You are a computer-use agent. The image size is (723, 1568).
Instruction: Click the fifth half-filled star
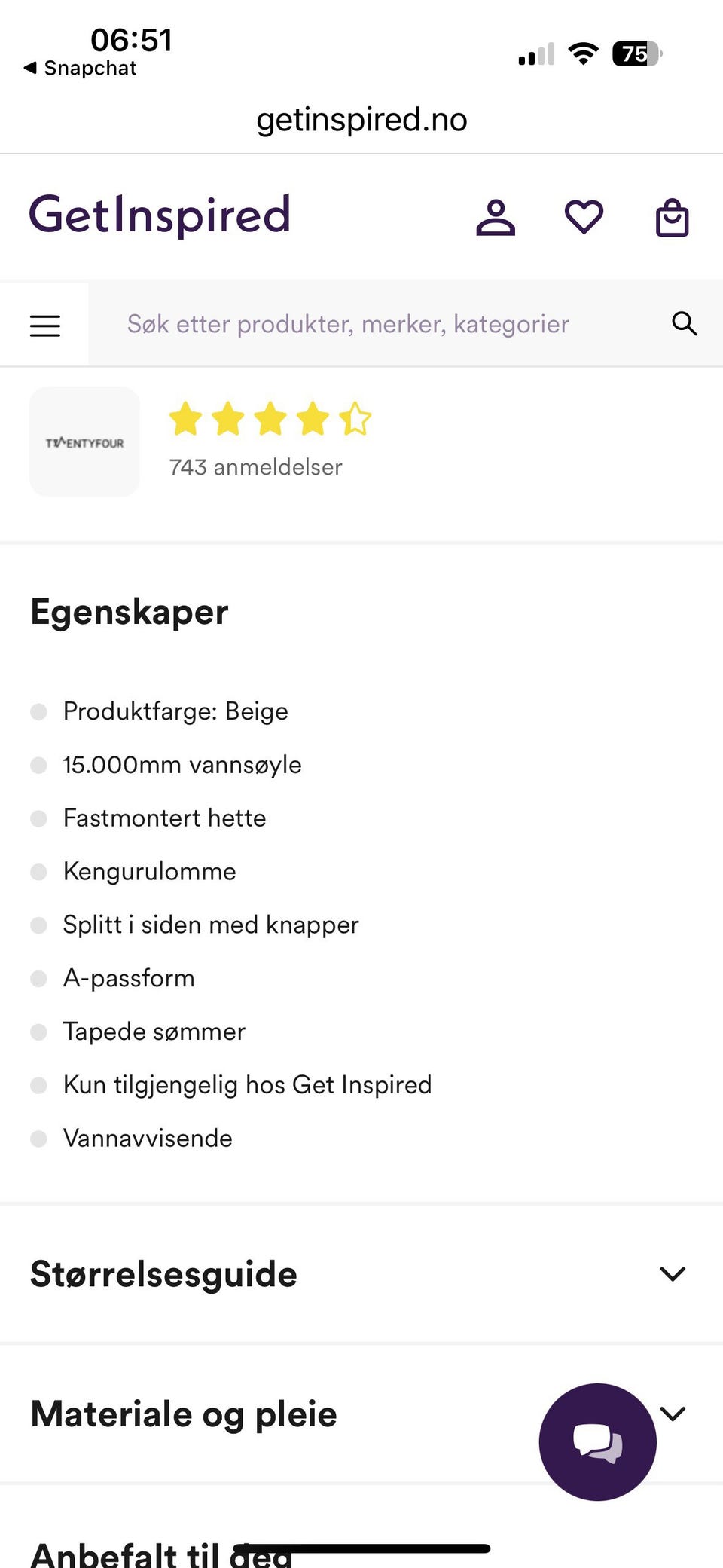coord(354,420)
